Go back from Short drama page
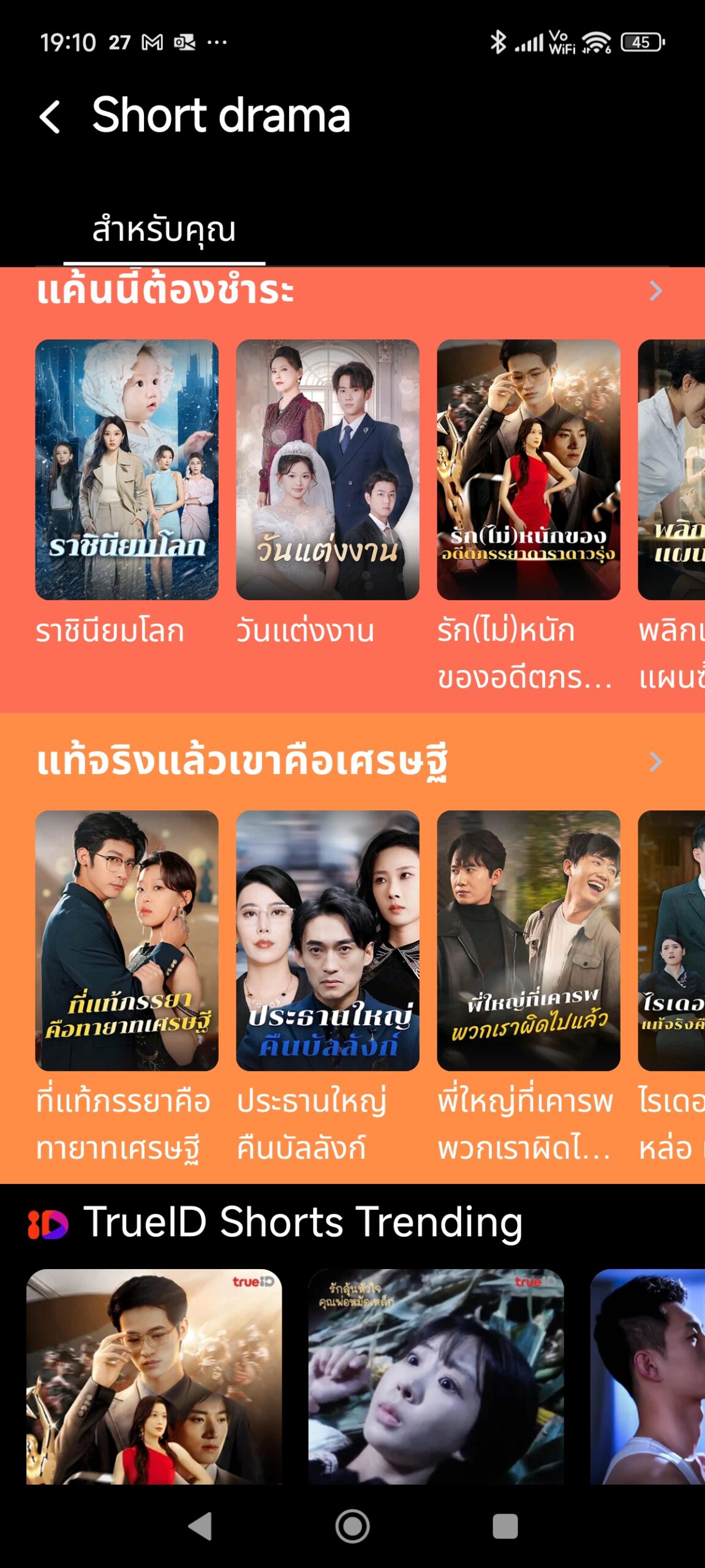 tap(50, 116)
